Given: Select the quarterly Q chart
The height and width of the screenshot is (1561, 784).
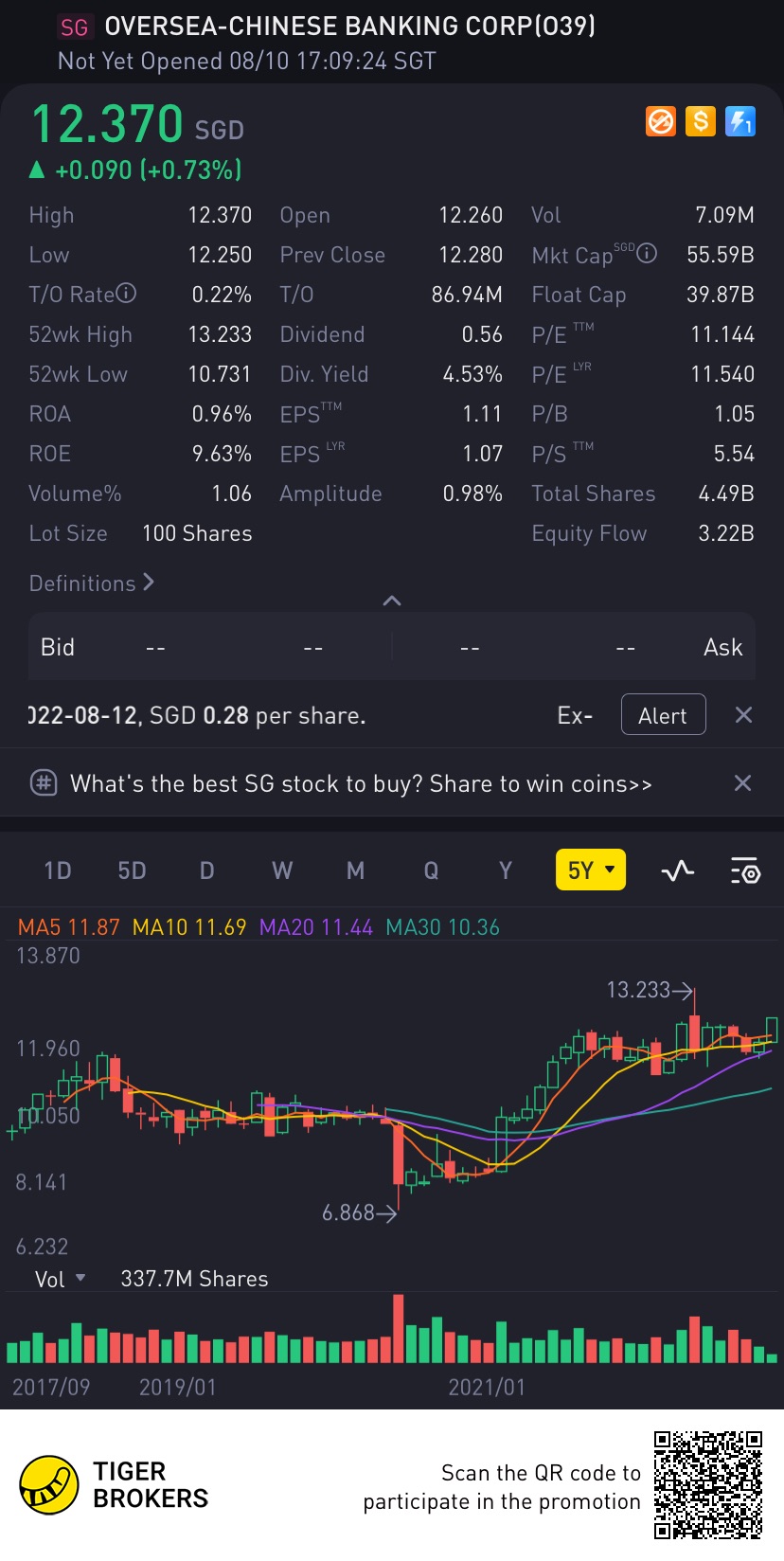Looking at the screenshot, I should point(431,870).
